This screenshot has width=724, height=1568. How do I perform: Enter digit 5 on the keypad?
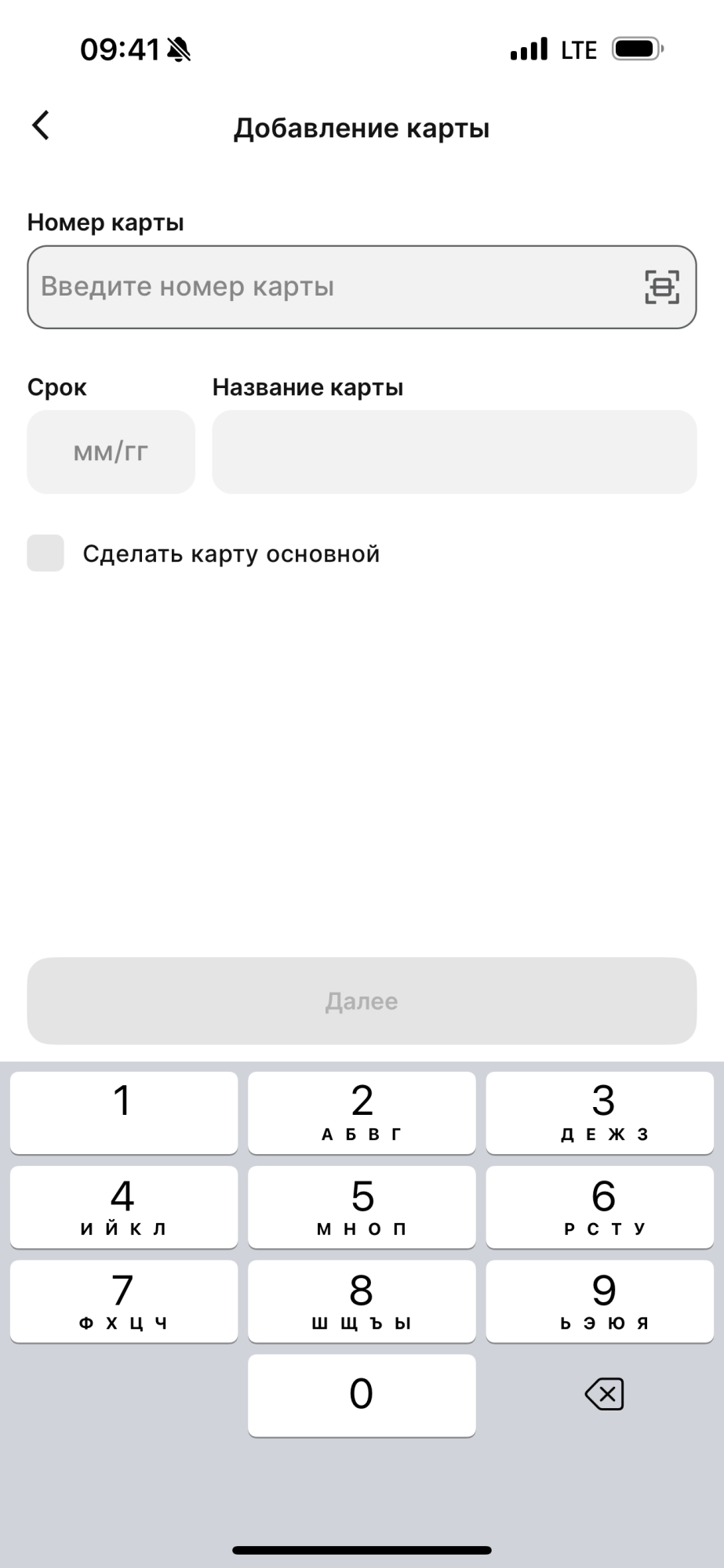362,1207
